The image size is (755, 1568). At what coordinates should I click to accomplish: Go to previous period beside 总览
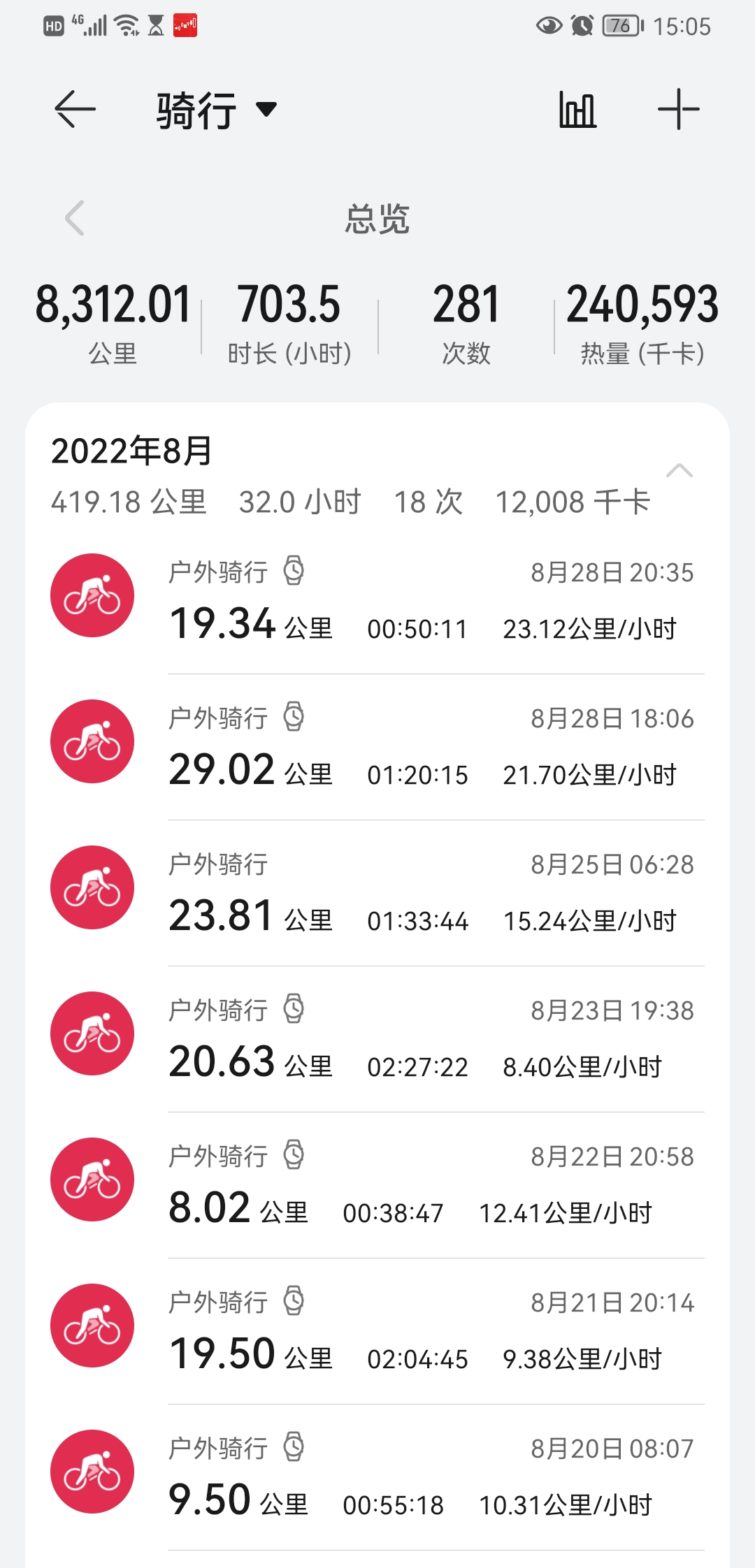tap(75, 218)
